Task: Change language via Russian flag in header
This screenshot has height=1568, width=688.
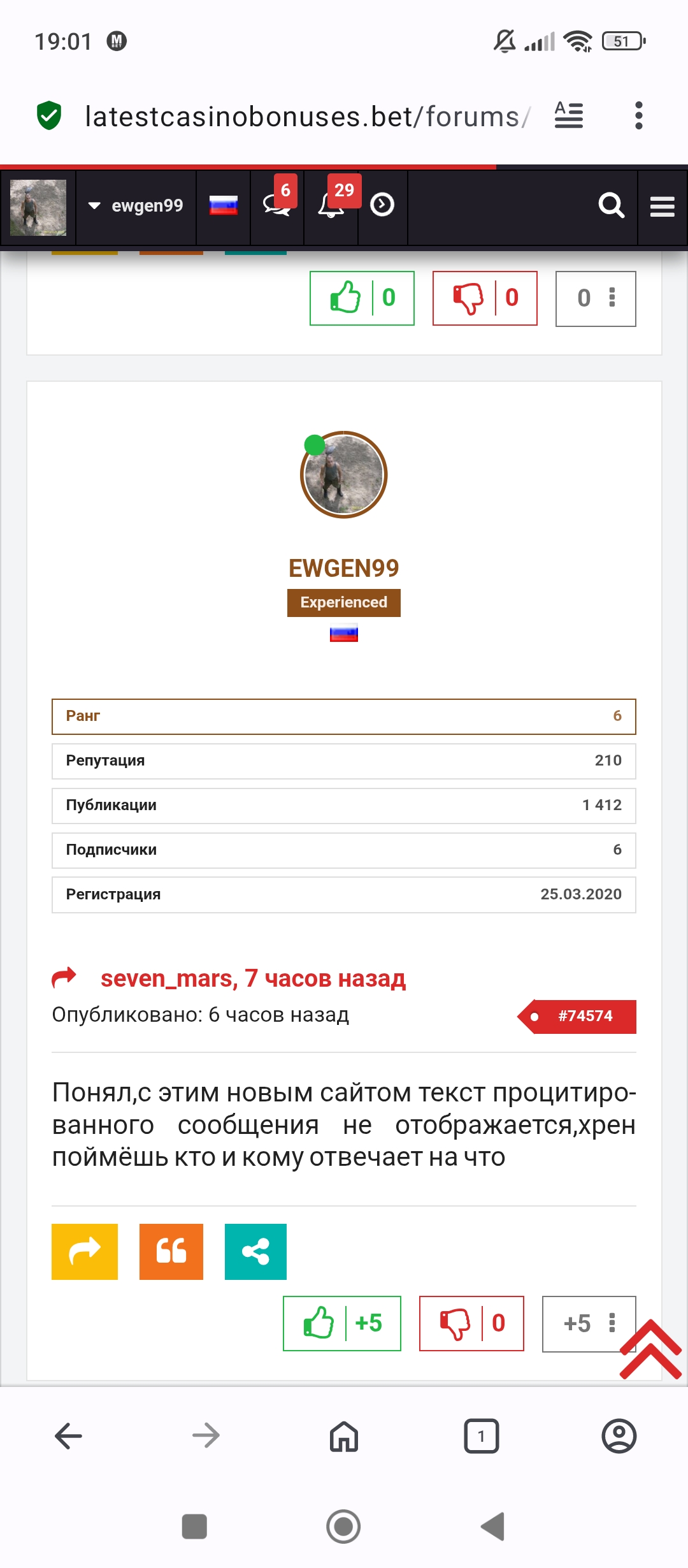Action: click(x=223, y=206)
